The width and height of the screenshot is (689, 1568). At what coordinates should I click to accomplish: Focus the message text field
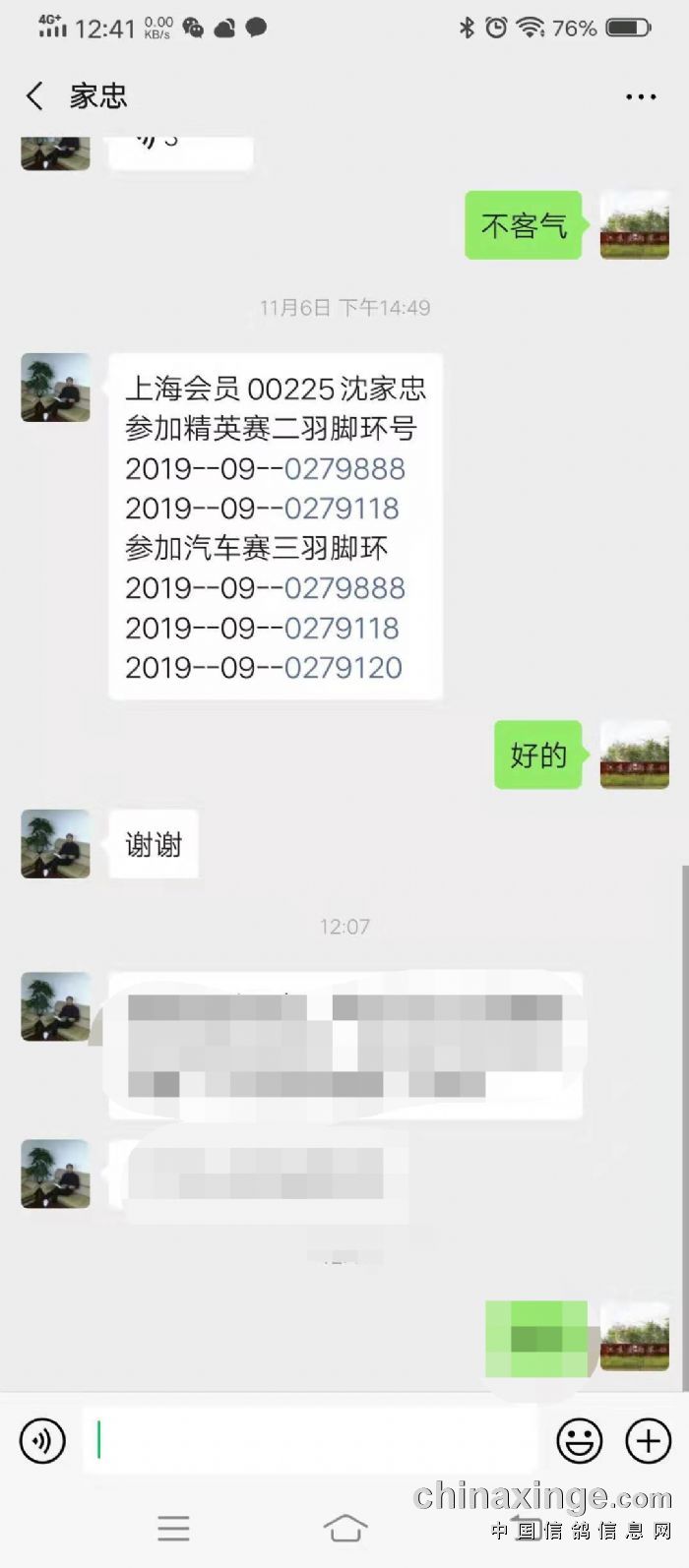(315, 1441)
